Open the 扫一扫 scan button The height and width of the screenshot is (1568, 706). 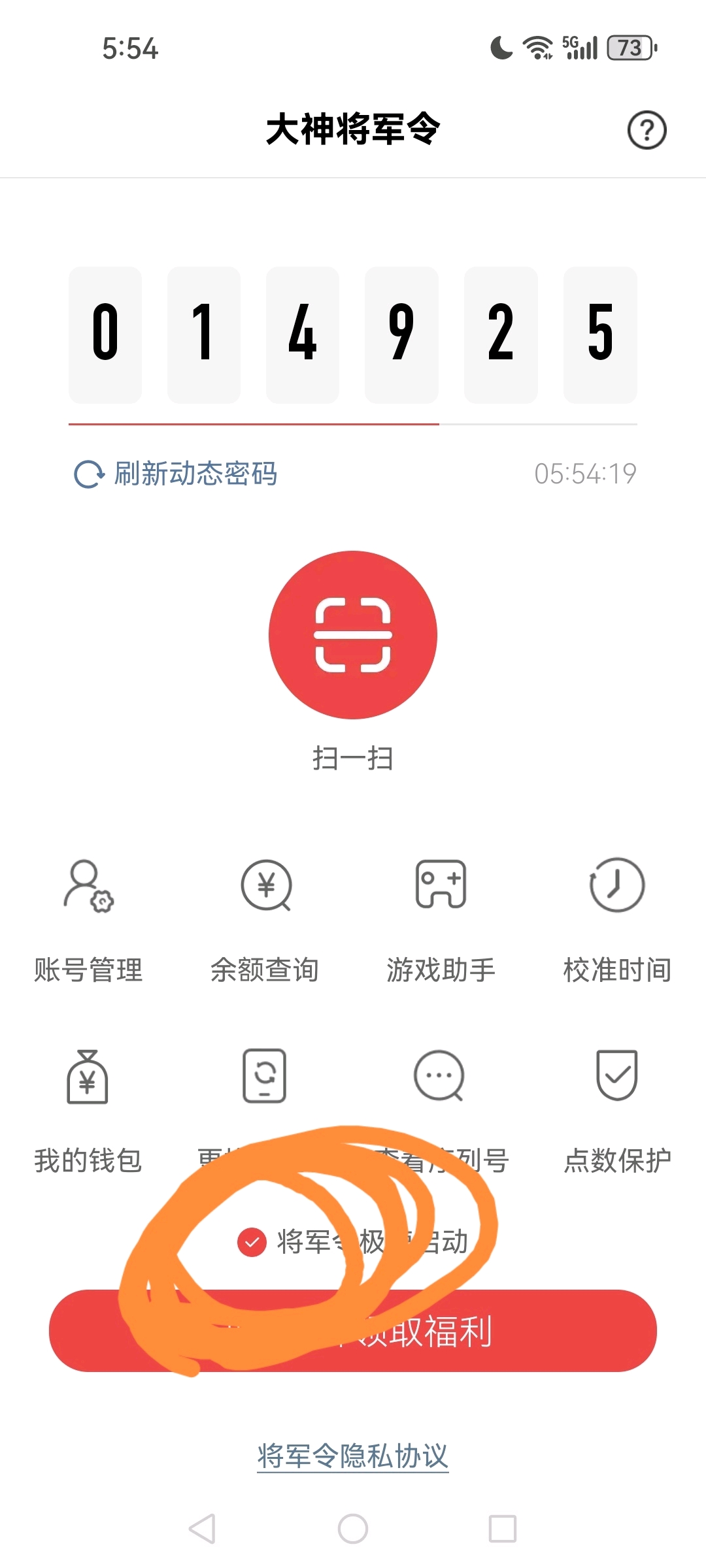[x=353, y=634]
